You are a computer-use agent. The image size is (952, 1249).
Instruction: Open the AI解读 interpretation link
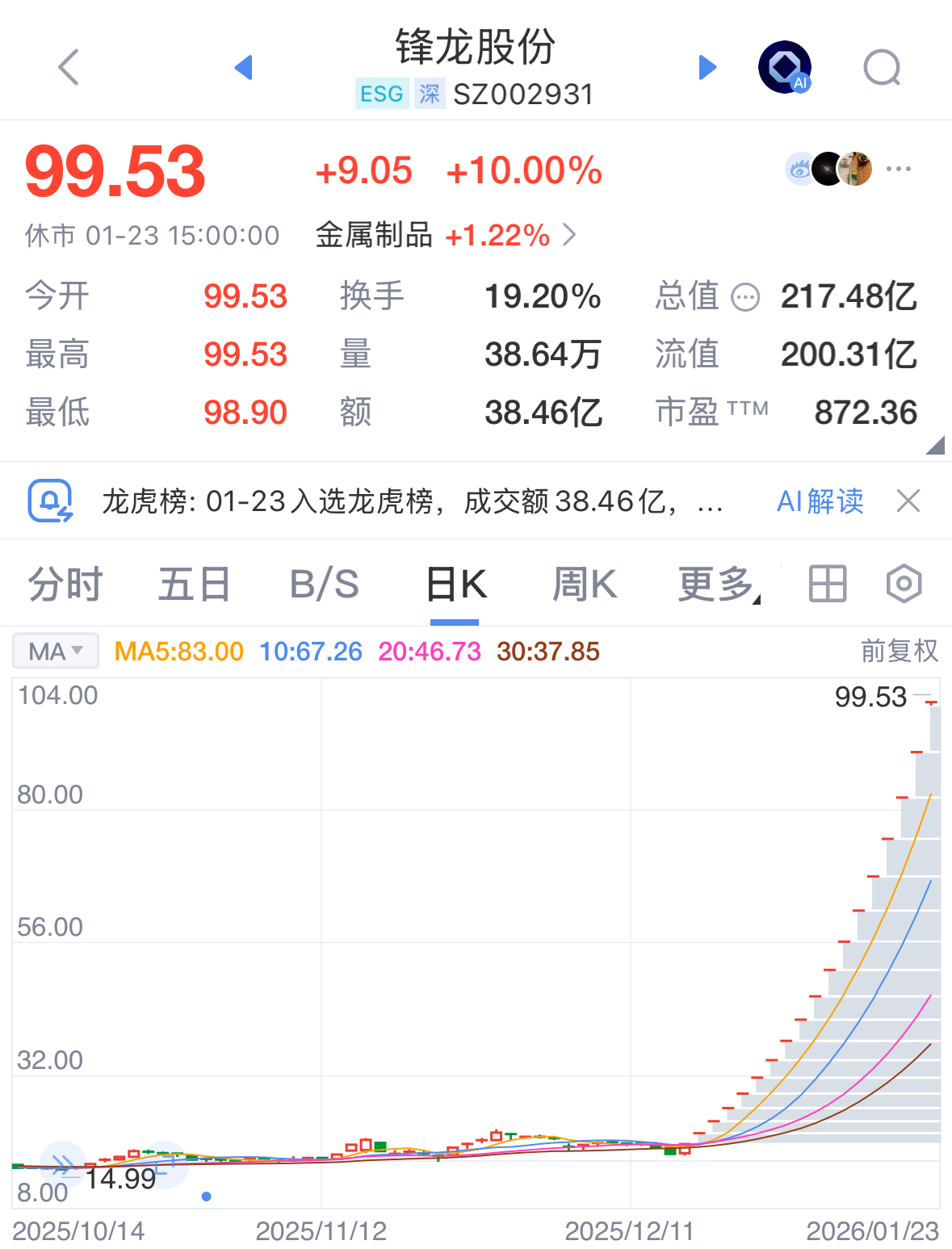point(820,501)
